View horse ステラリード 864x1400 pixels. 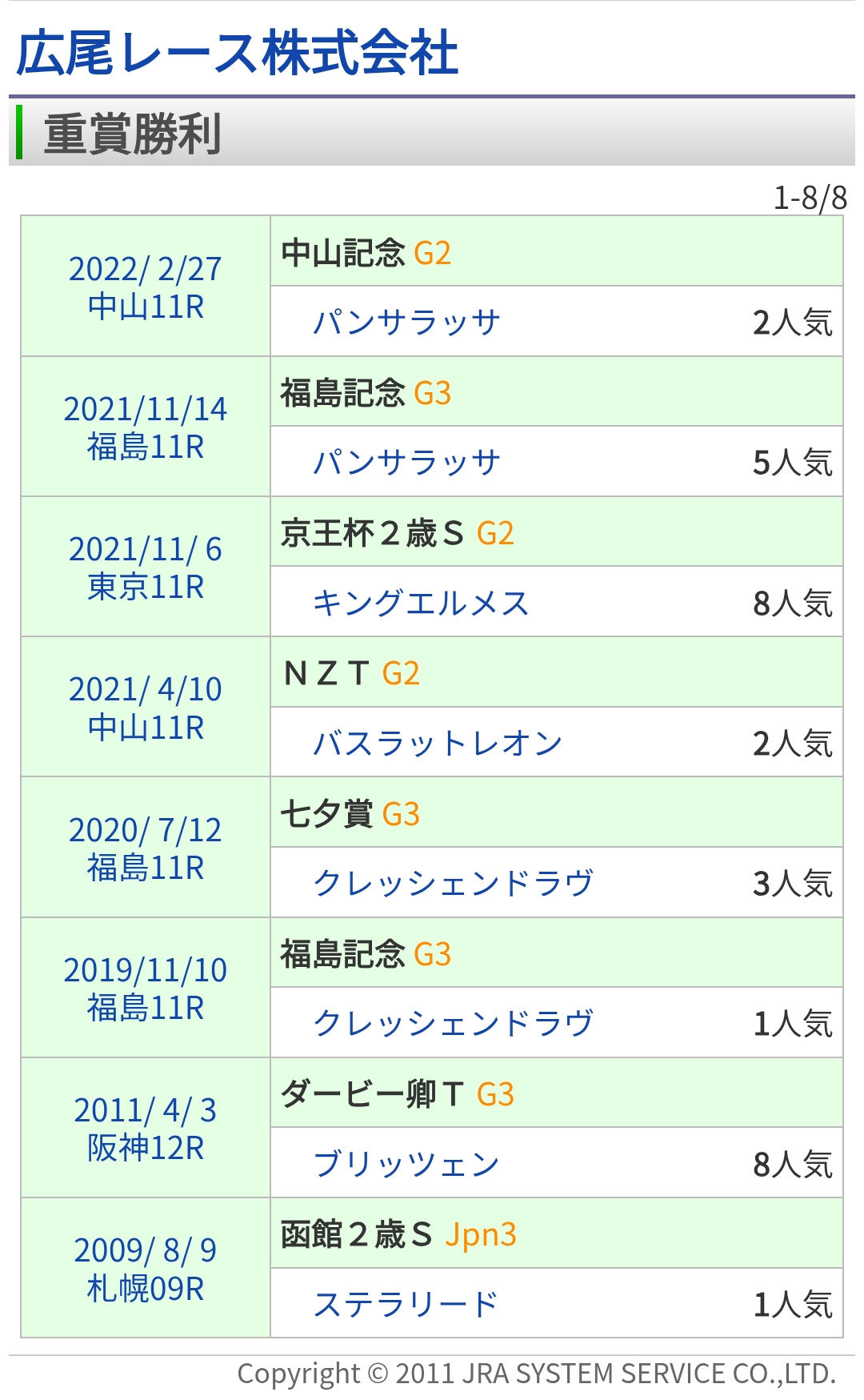click(x=406, y=1304)
